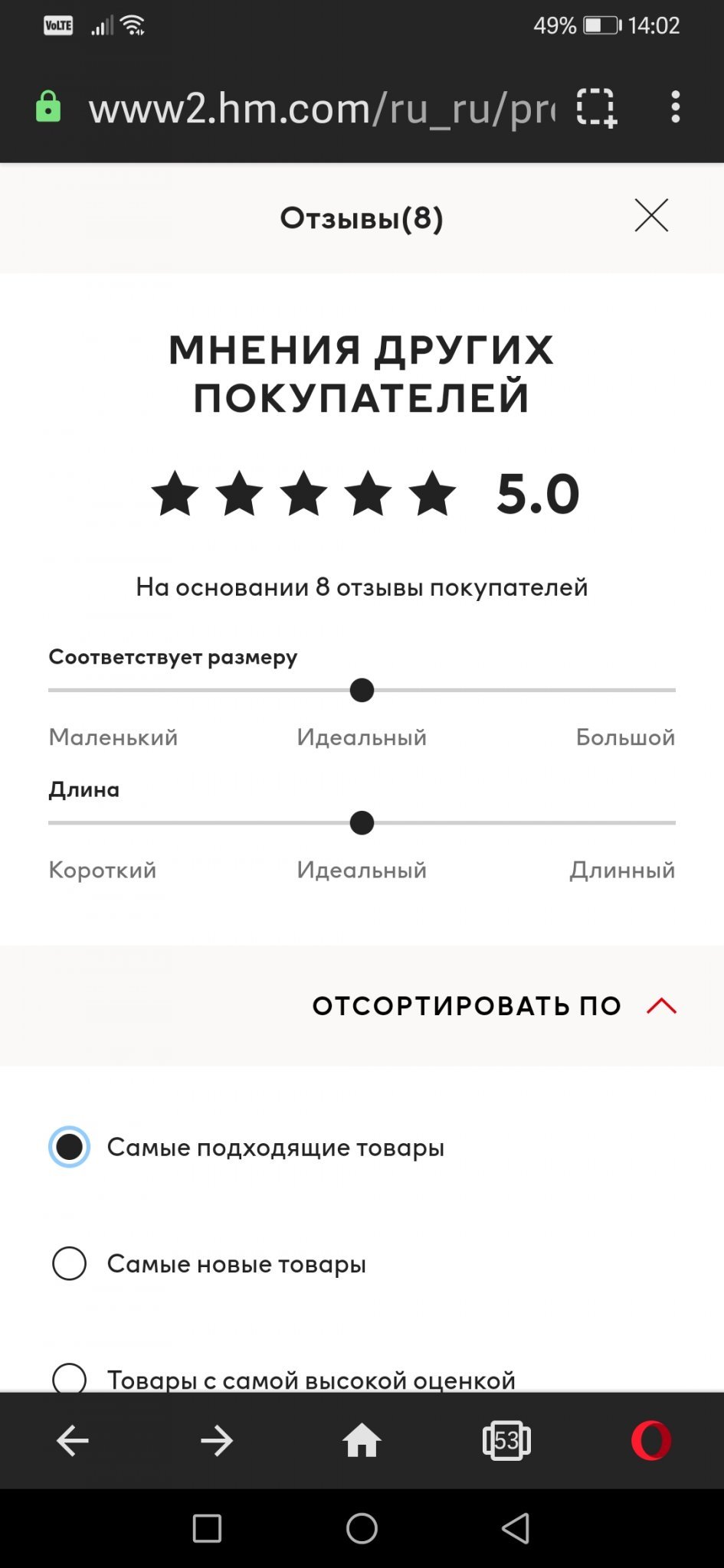
Task: Open the browser home page
Action: click(362, 1441)
